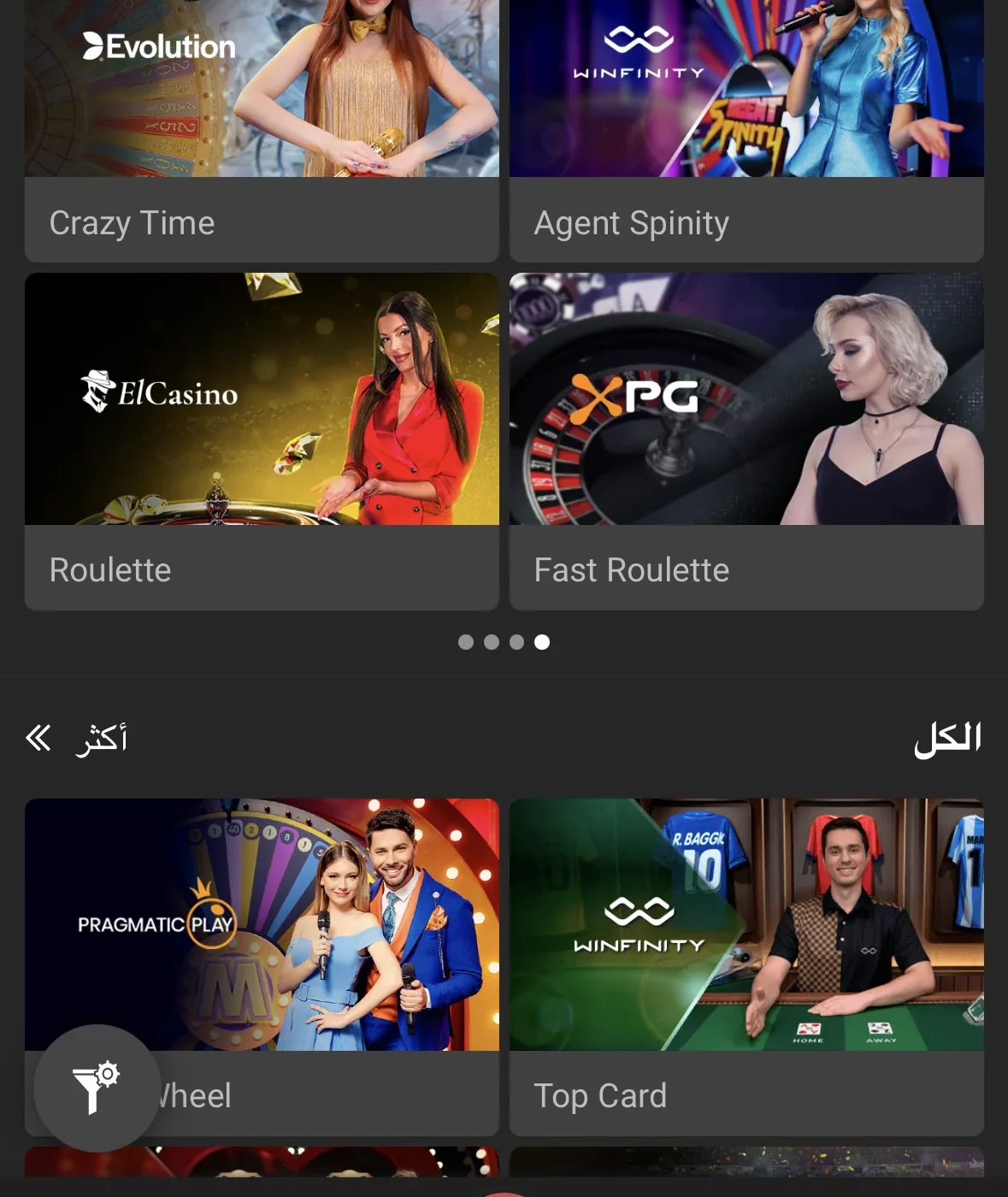The image size is (1008, 1197).
Task: Open the Crazy Time game card
Action: click(262, 128)
